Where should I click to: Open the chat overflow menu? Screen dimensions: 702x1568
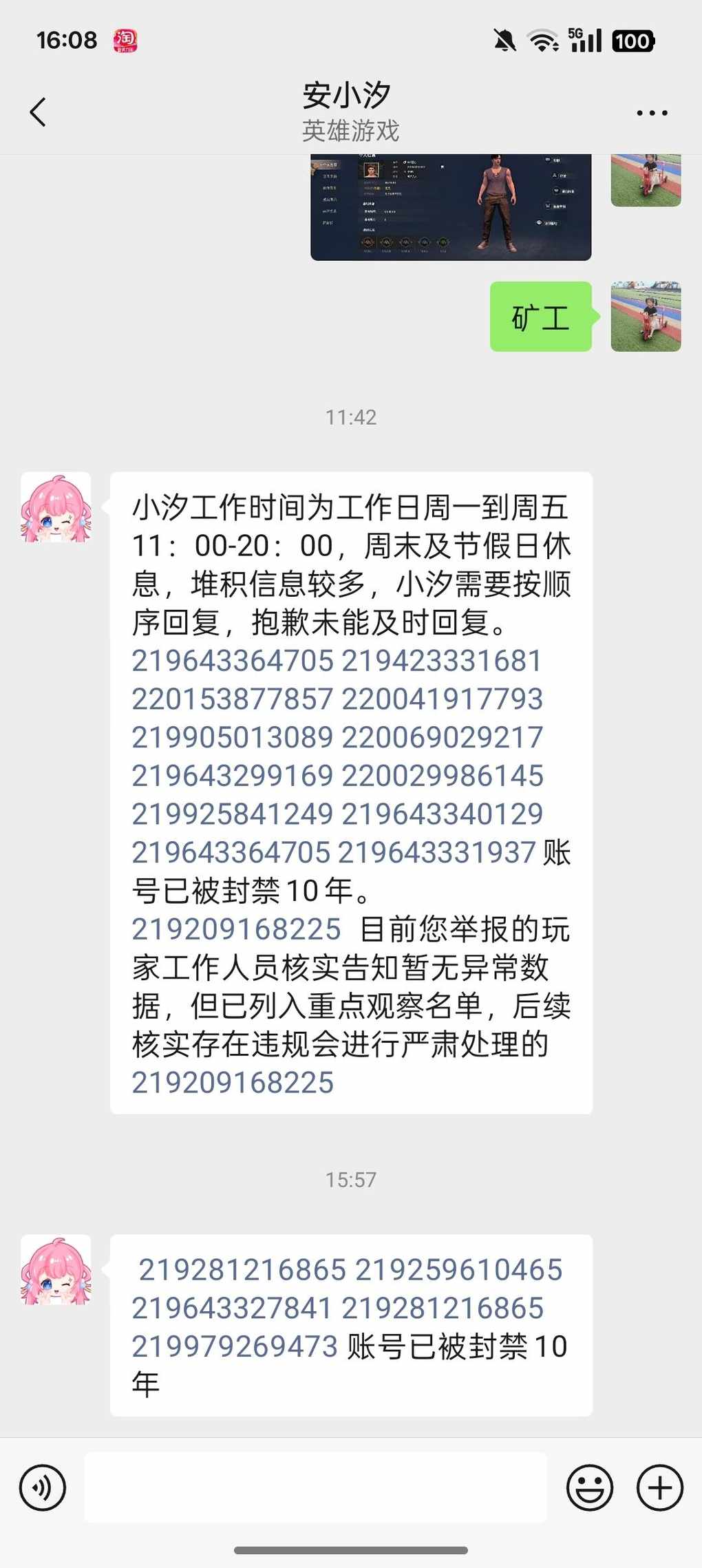pos(651,113)
